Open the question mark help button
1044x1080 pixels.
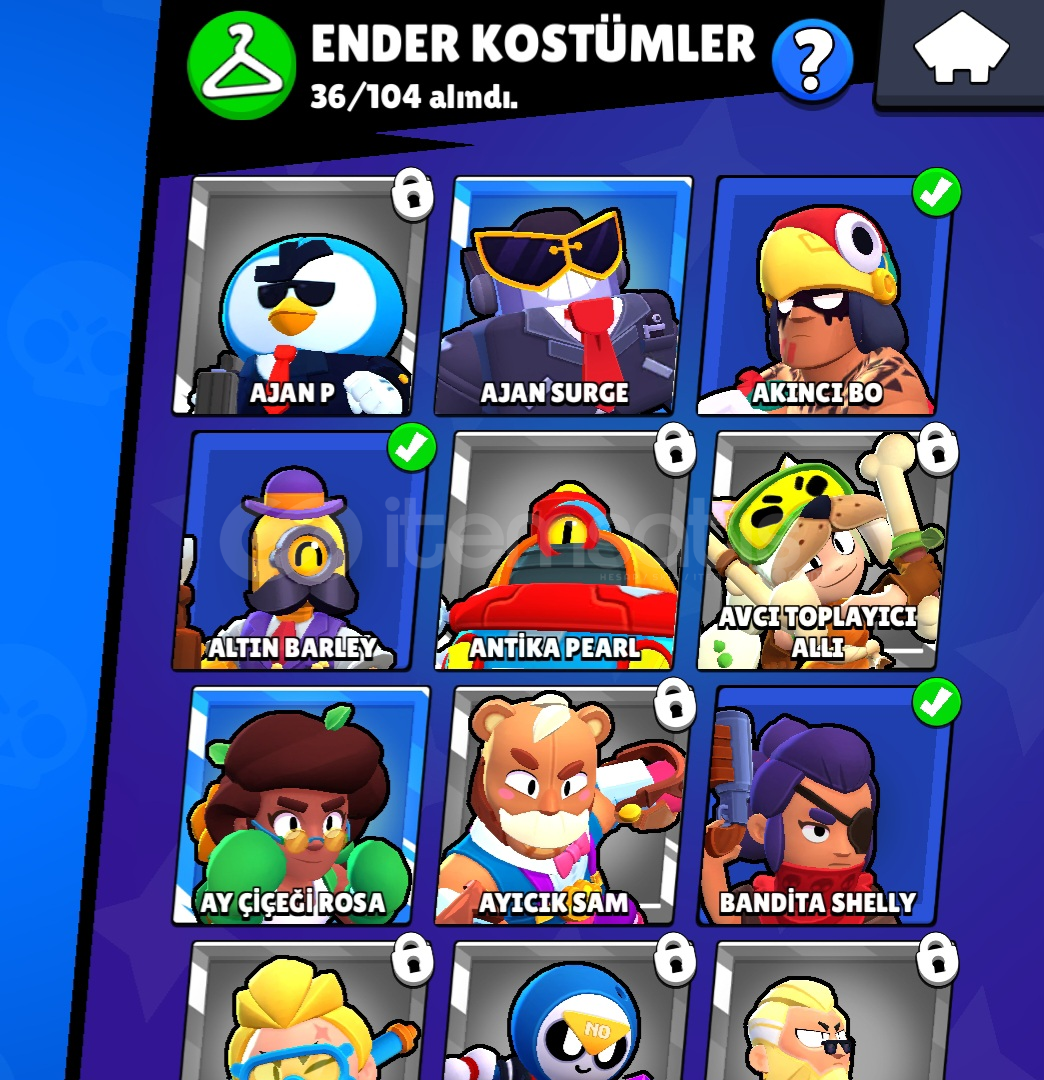[812, 62]
